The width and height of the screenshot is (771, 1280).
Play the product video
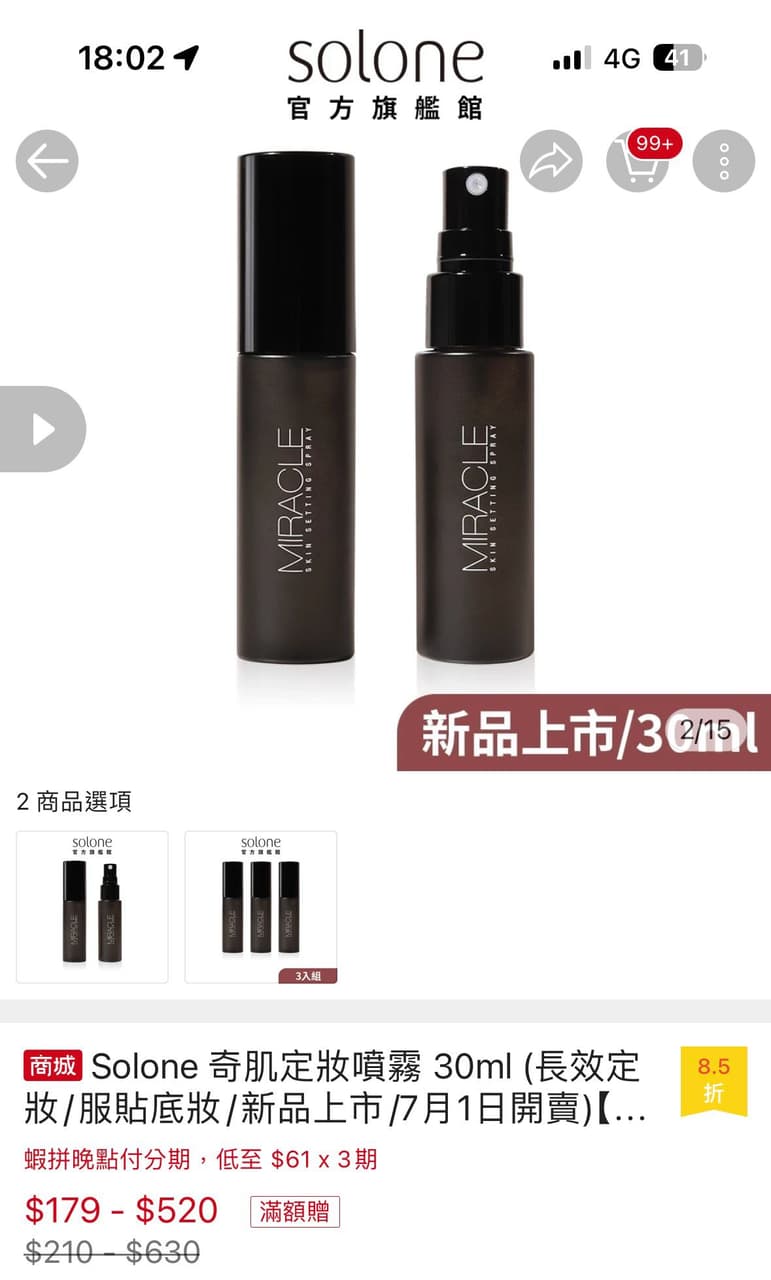43,429
